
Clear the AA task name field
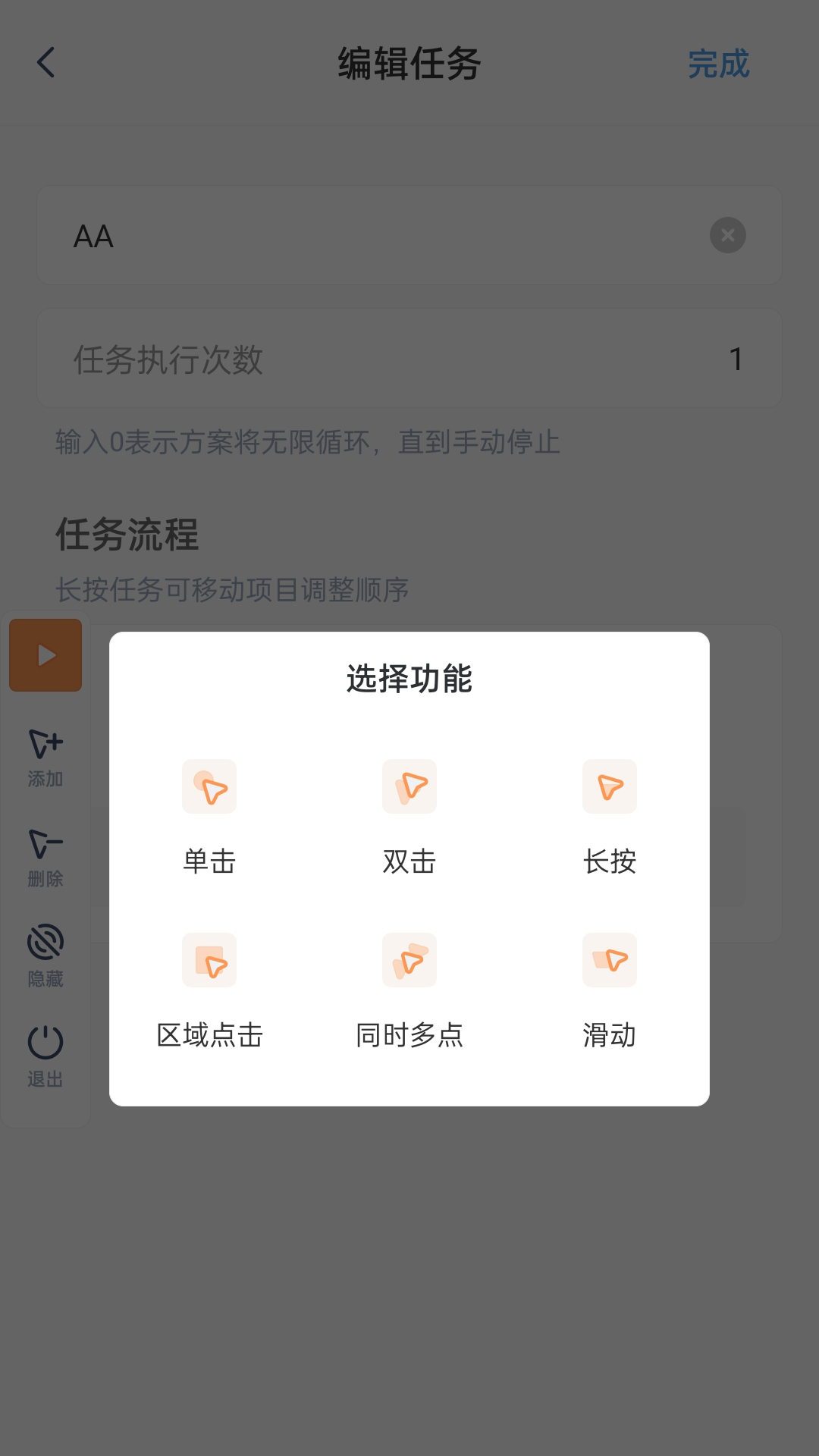point(727,235)
